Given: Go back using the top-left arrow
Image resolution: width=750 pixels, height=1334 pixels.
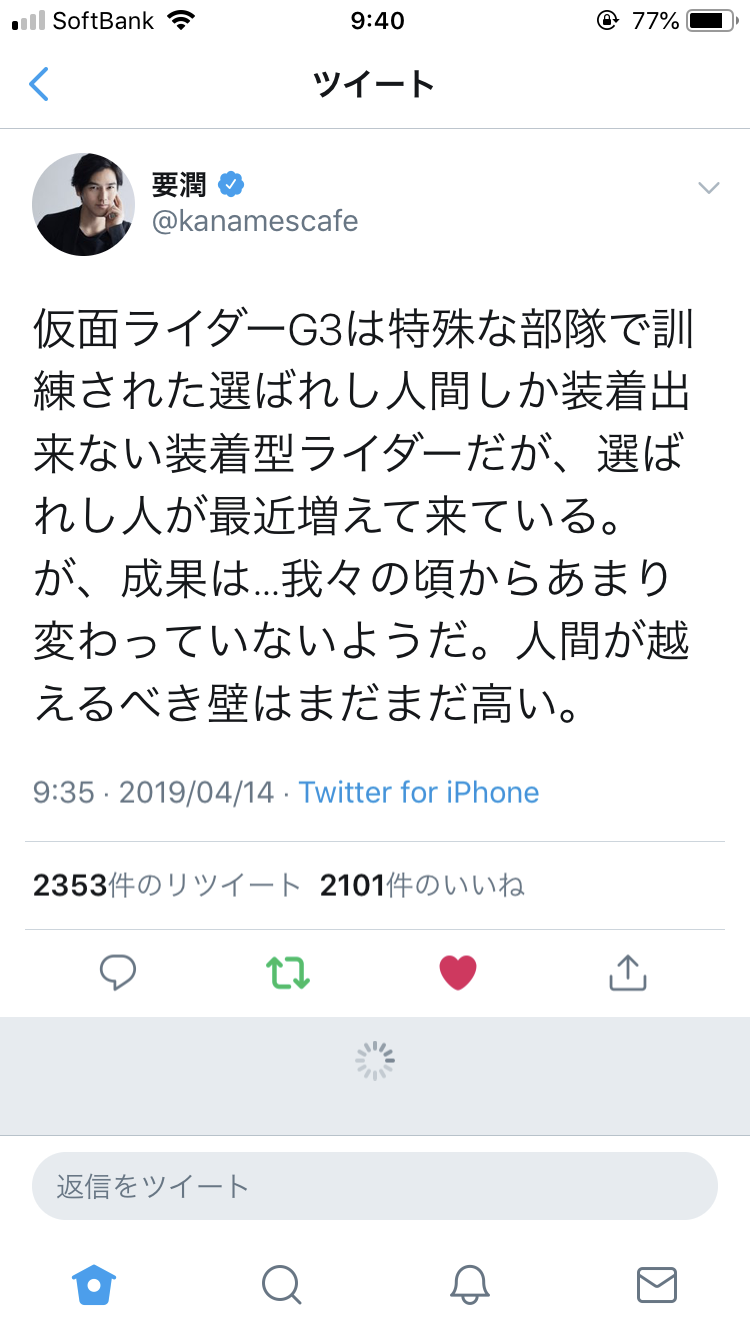Looking at the screenshot, I should [39, 85].
